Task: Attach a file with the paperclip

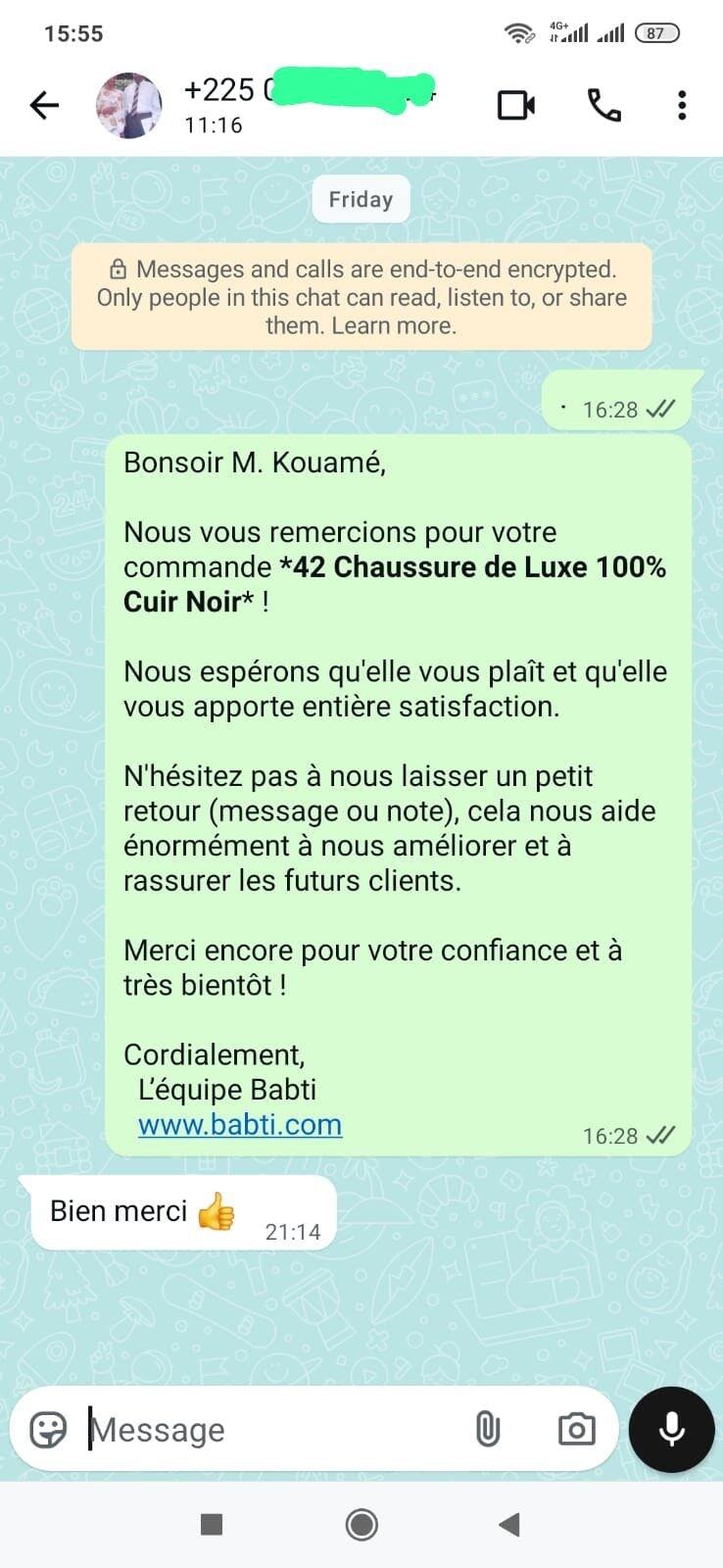Action: click(x=487, y=1430)
